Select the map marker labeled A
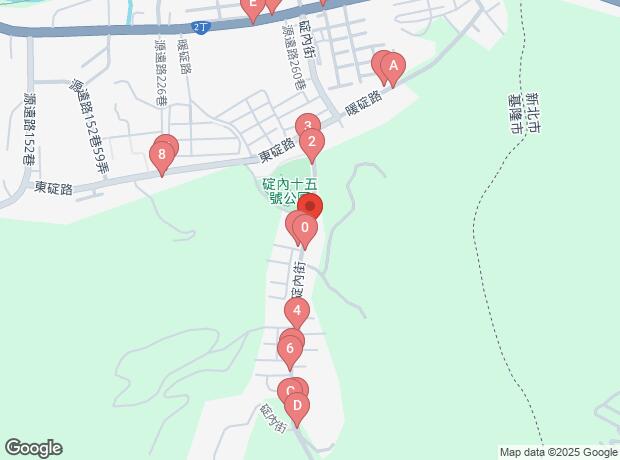 [x=393, y=68]
